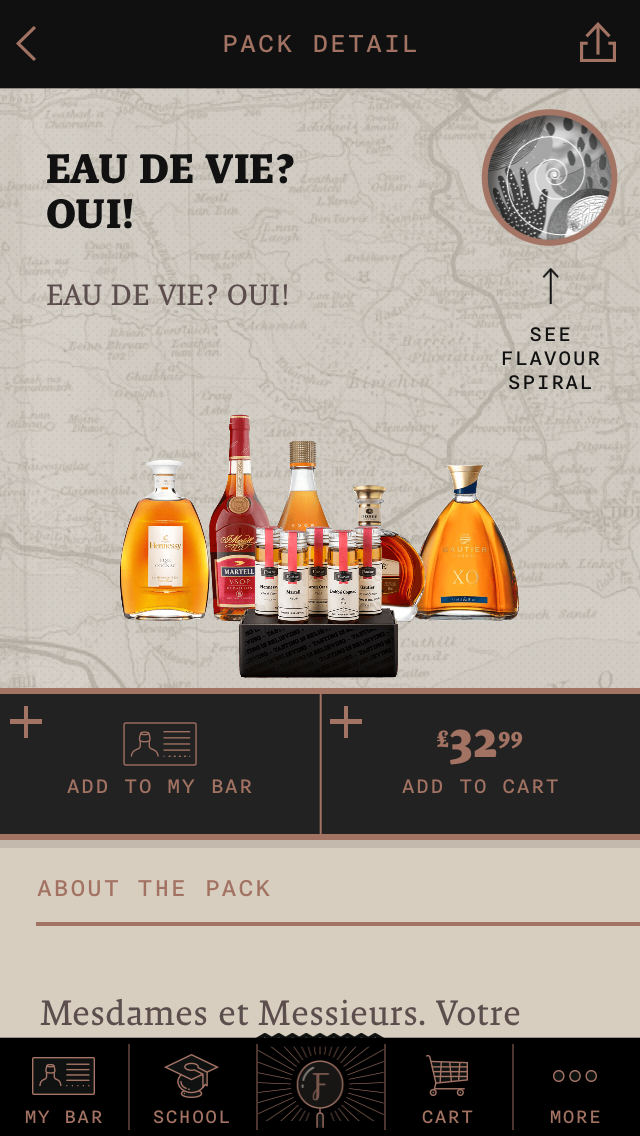Image resolution: width=640 pixels, height=1136 pixels.
Task: Share this pack
Action: tap(598, 43)
